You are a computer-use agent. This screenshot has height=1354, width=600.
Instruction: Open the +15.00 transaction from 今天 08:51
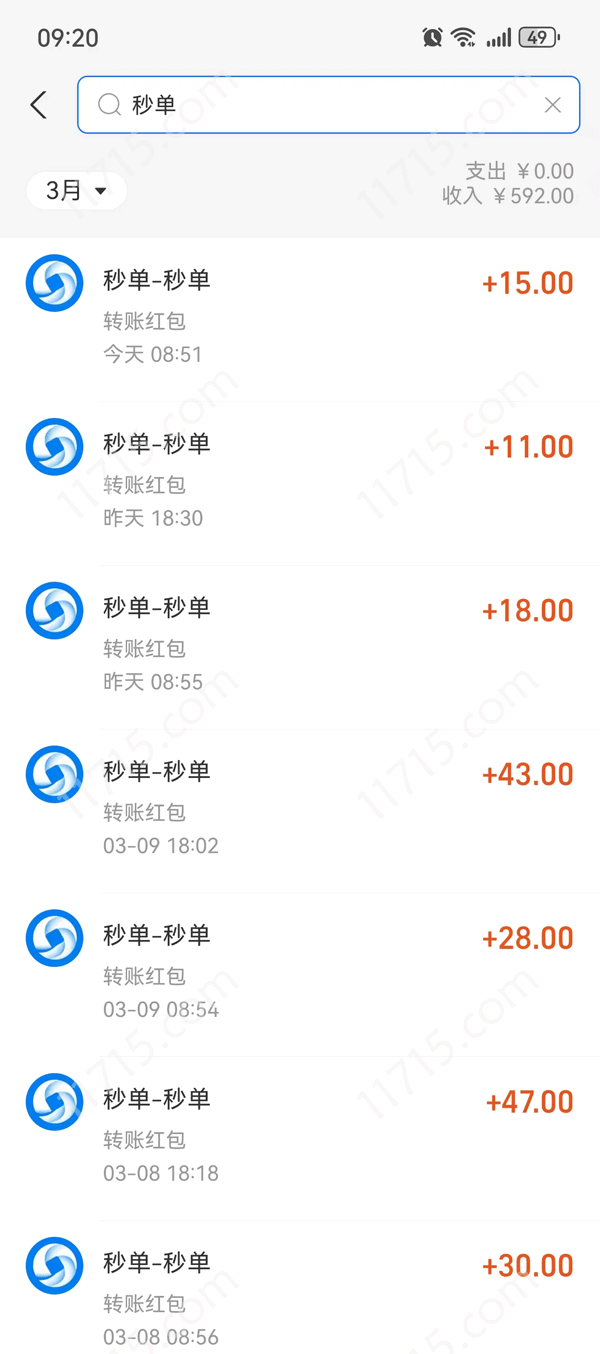coord(300,316)
